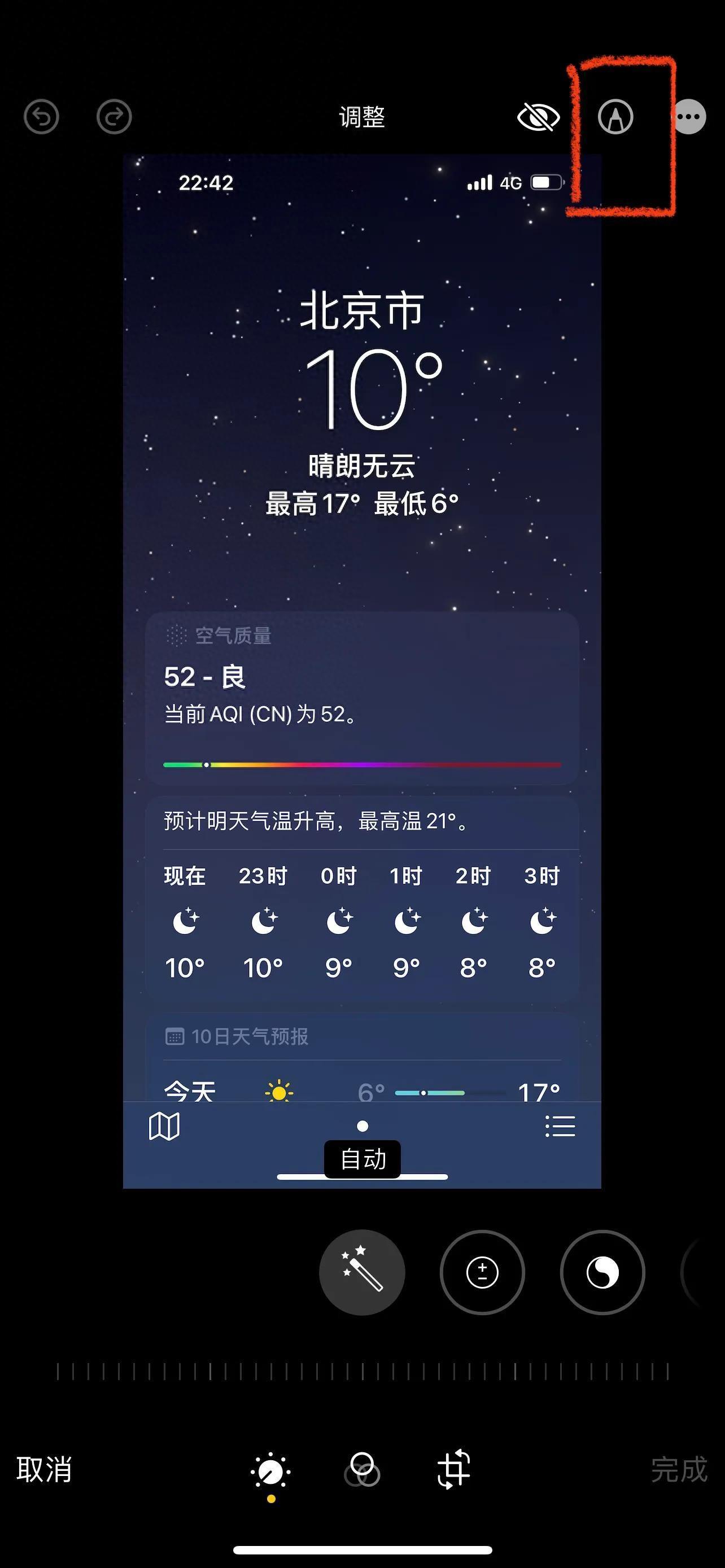Select the exposure adjustment
Viewport: 725px width, 1568px height.
[x=482, y=1272]
